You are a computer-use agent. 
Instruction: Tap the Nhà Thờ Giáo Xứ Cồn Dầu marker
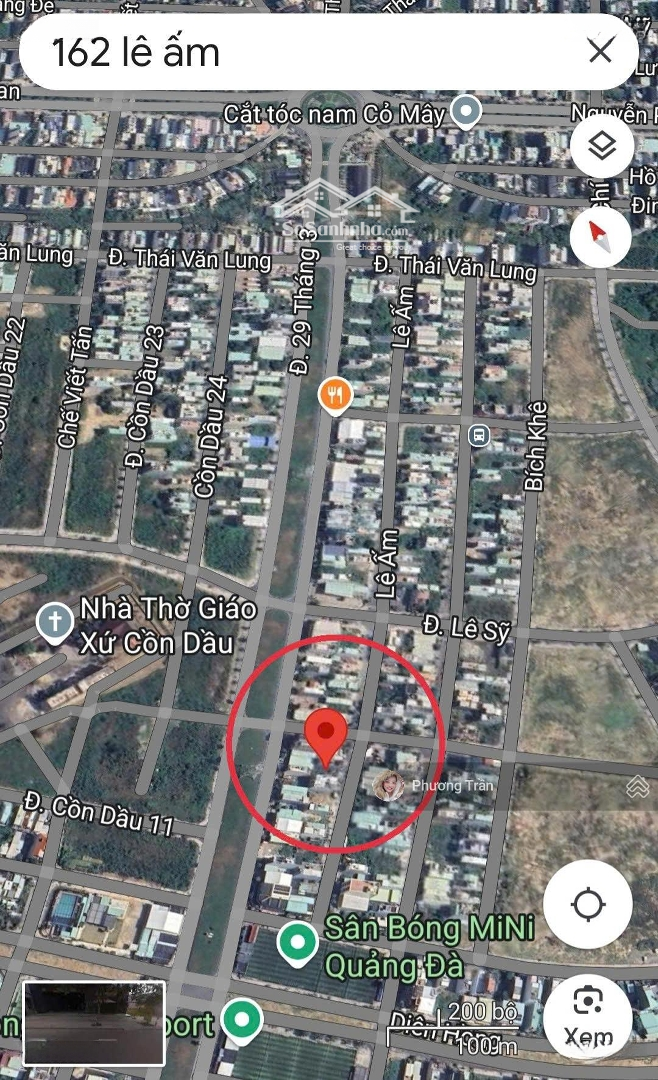[55, 621]
